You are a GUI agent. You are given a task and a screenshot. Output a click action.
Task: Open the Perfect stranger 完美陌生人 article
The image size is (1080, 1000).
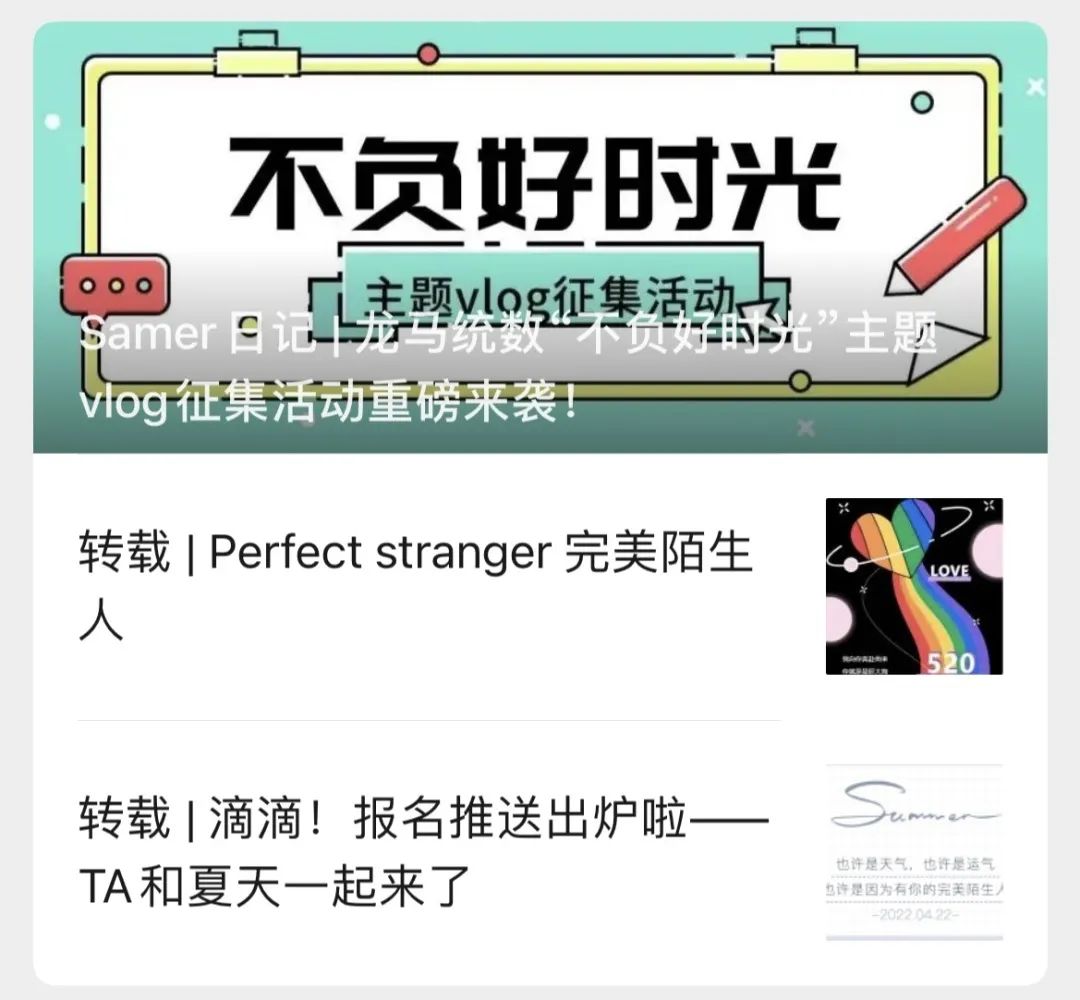415,584
